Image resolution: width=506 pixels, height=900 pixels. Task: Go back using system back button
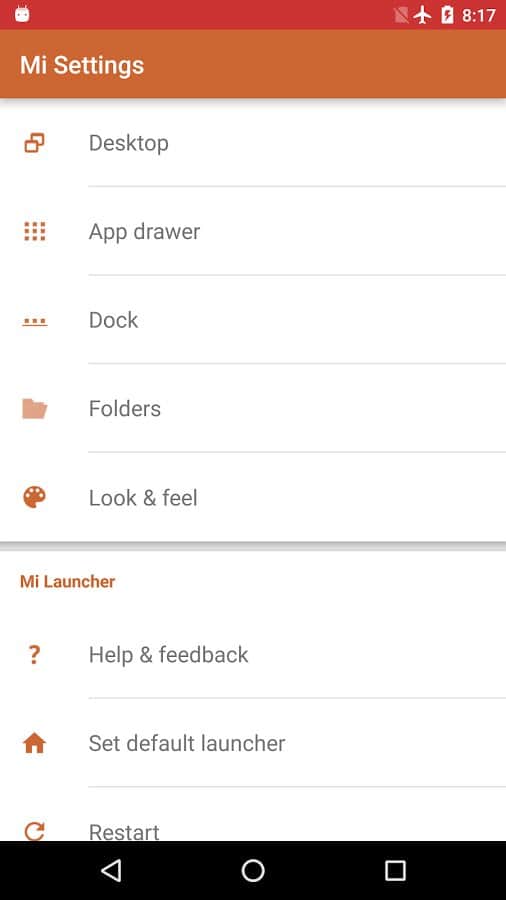pos(111,870)
